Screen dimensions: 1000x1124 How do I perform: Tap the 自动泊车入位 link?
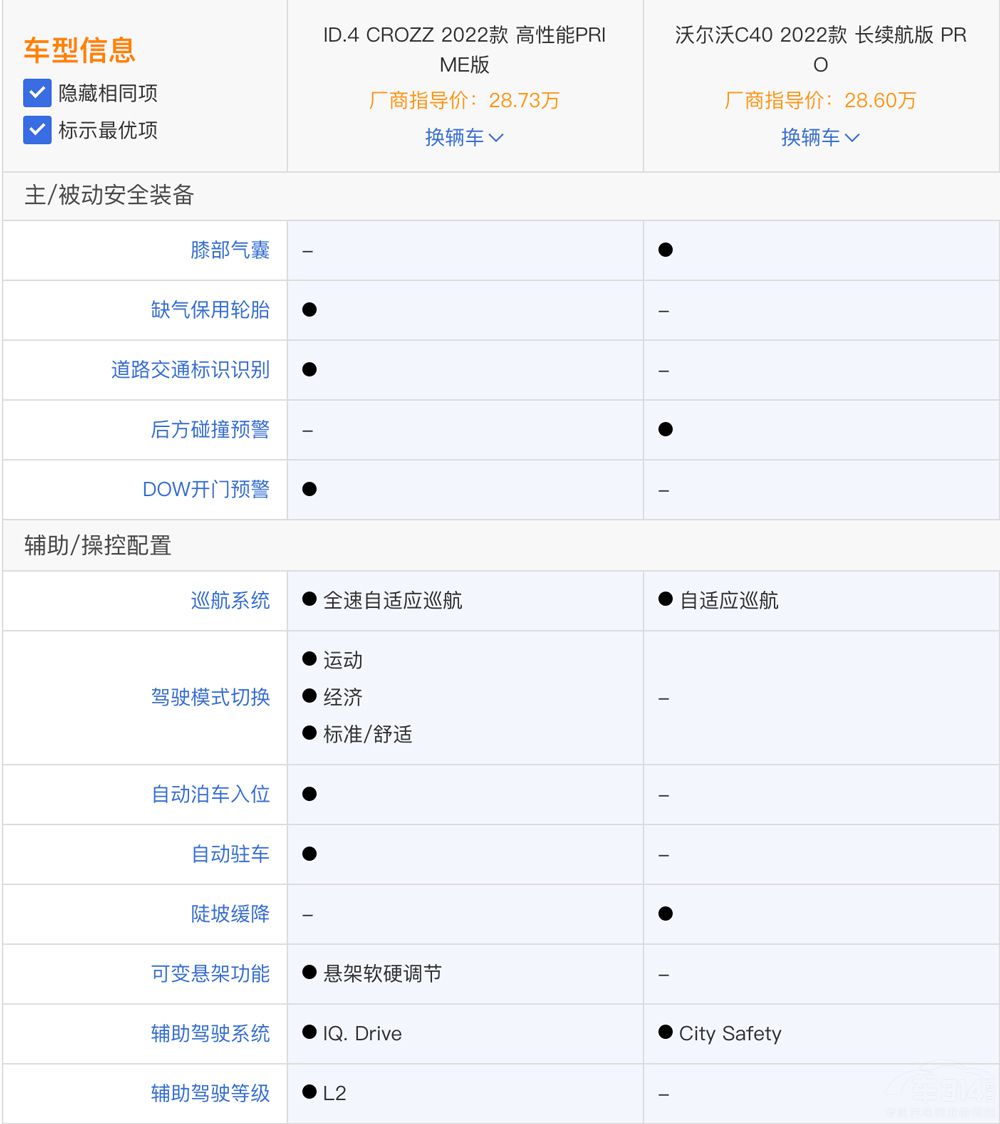pos(210,795)
